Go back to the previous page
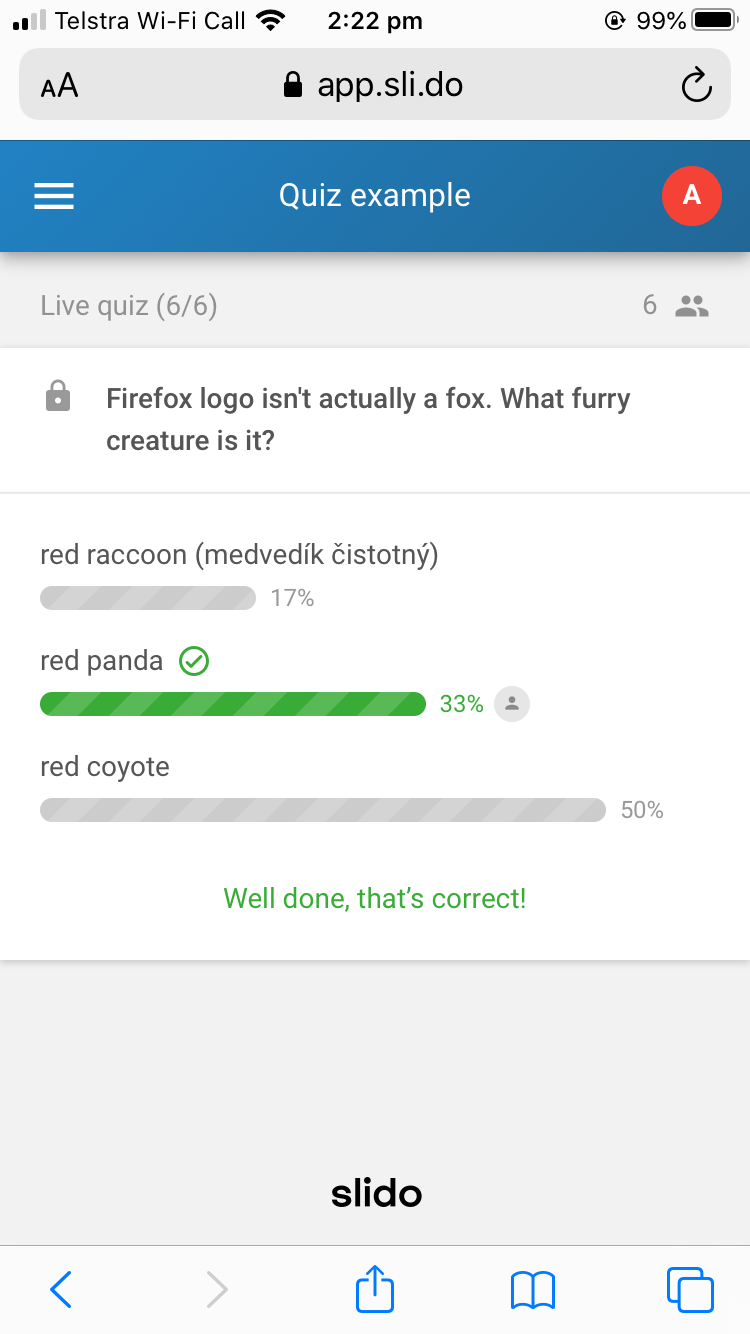This screenshot has width=750, height=1334. (61, 1290)
